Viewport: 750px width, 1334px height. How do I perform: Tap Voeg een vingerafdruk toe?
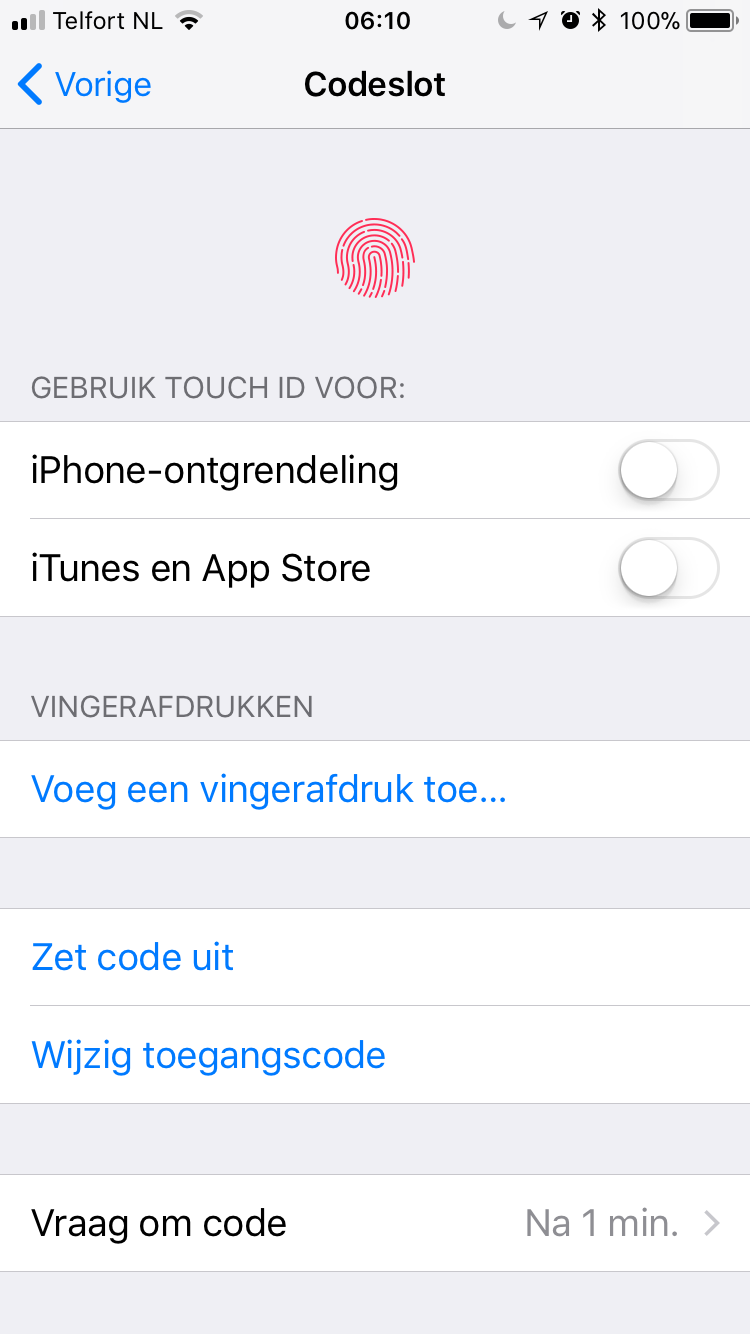269,789
